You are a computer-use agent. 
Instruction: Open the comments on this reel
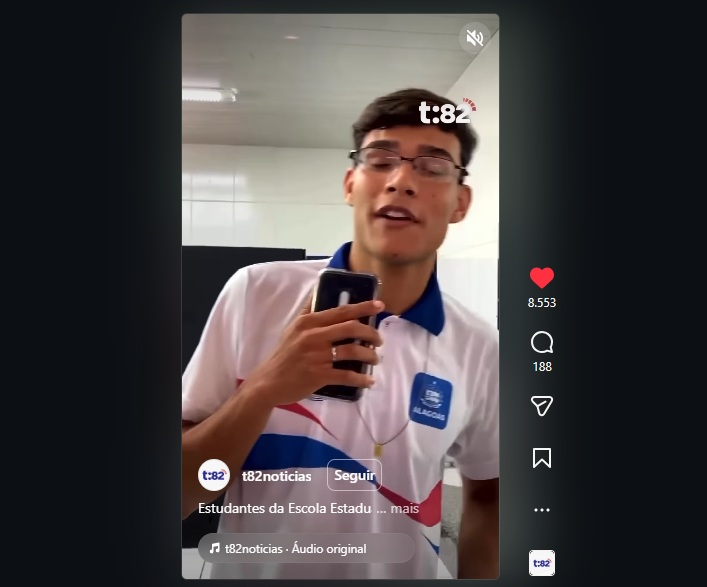pyautogui.click(x=542, y=343)
